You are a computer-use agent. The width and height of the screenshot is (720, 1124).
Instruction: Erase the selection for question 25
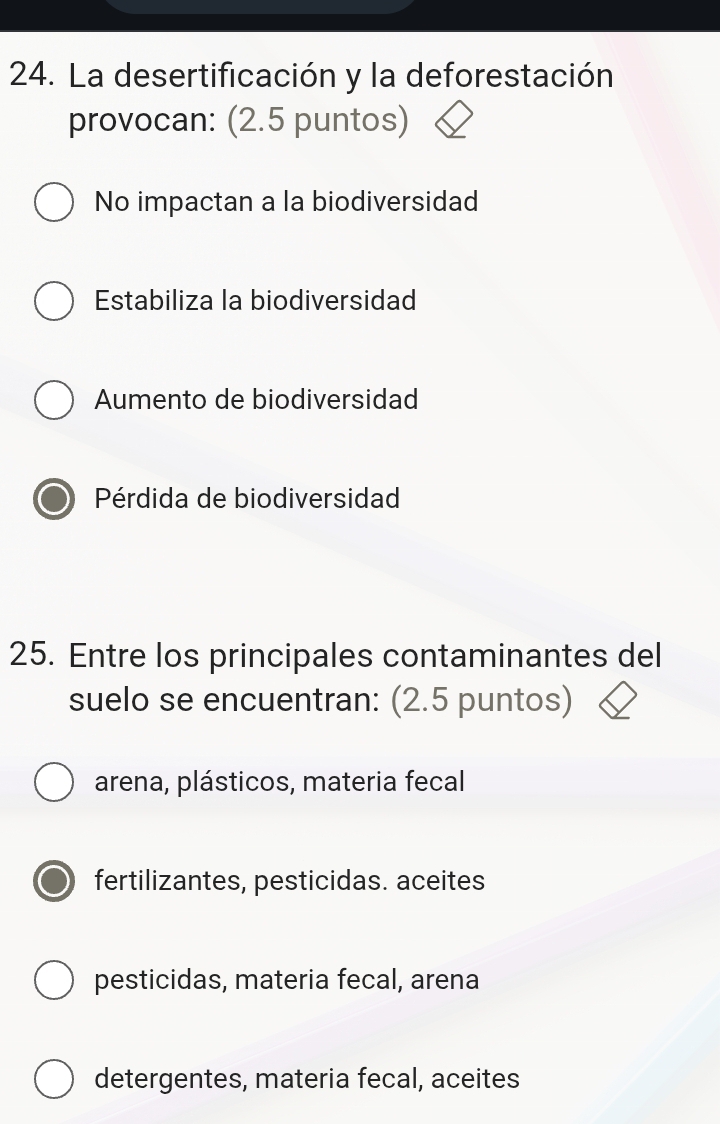point(616,704)
